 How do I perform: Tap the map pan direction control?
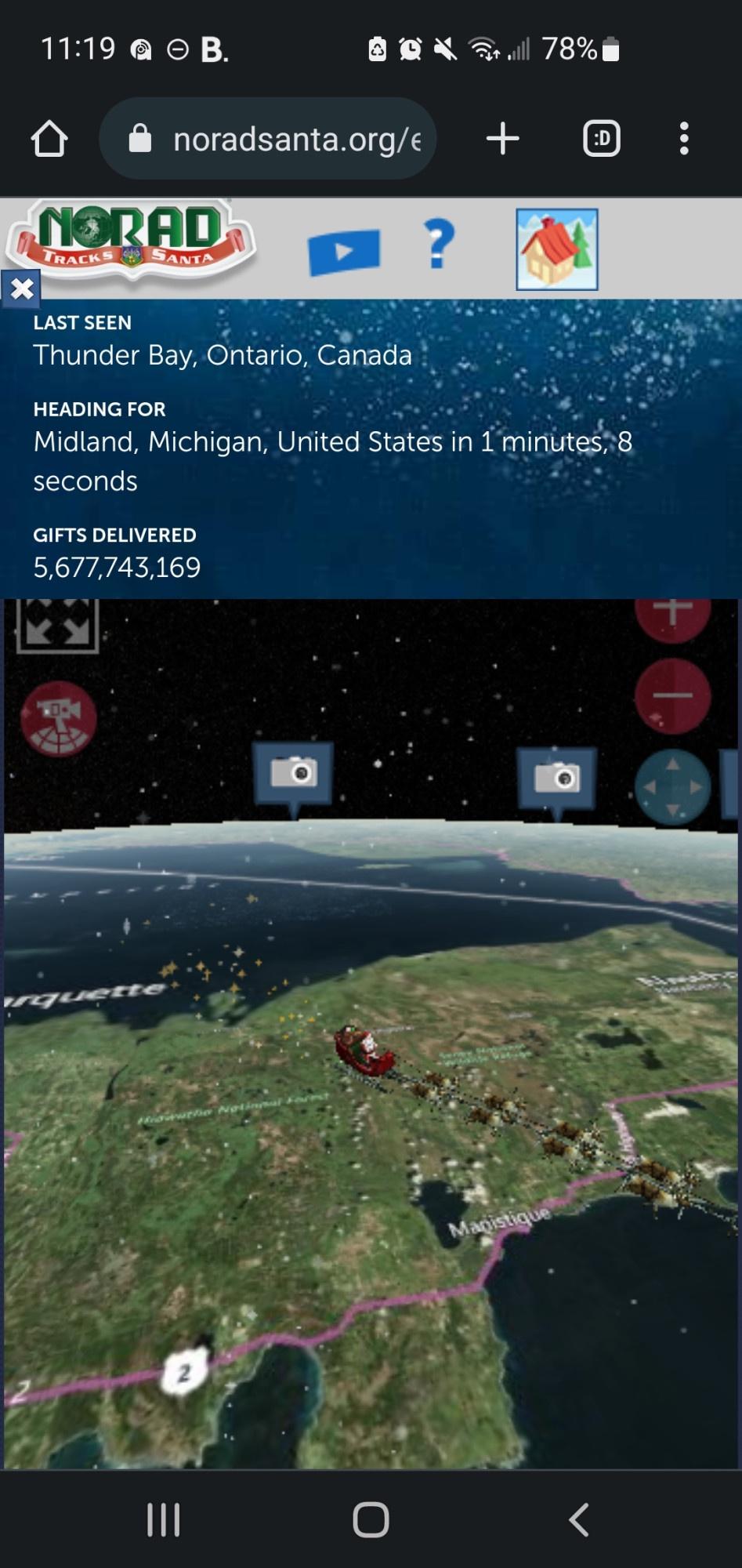[x=672, y=787]
